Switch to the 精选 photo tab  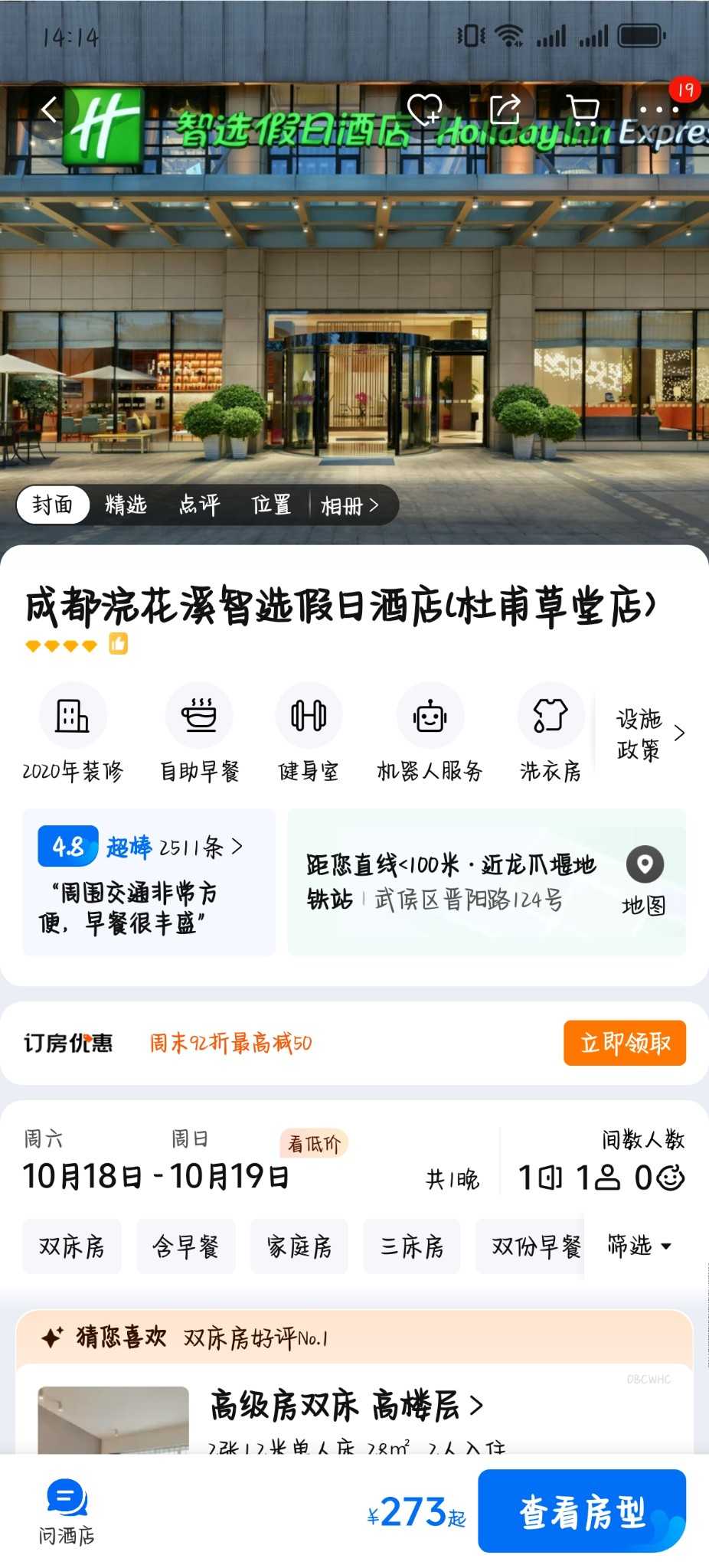click(126, 505)
